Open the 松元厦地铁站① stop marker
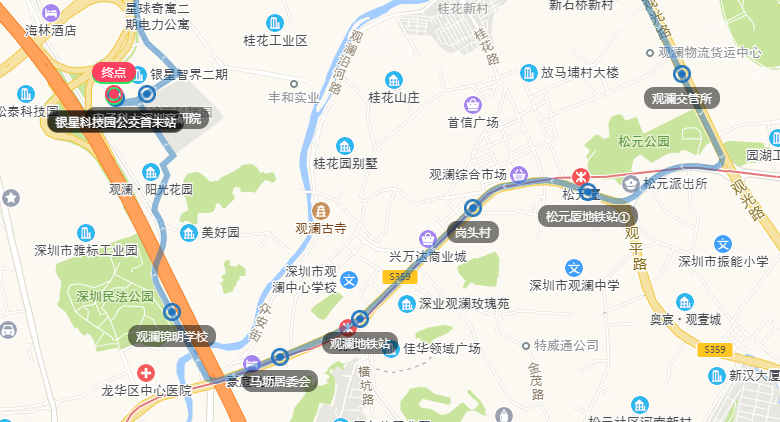 point(589,191)
